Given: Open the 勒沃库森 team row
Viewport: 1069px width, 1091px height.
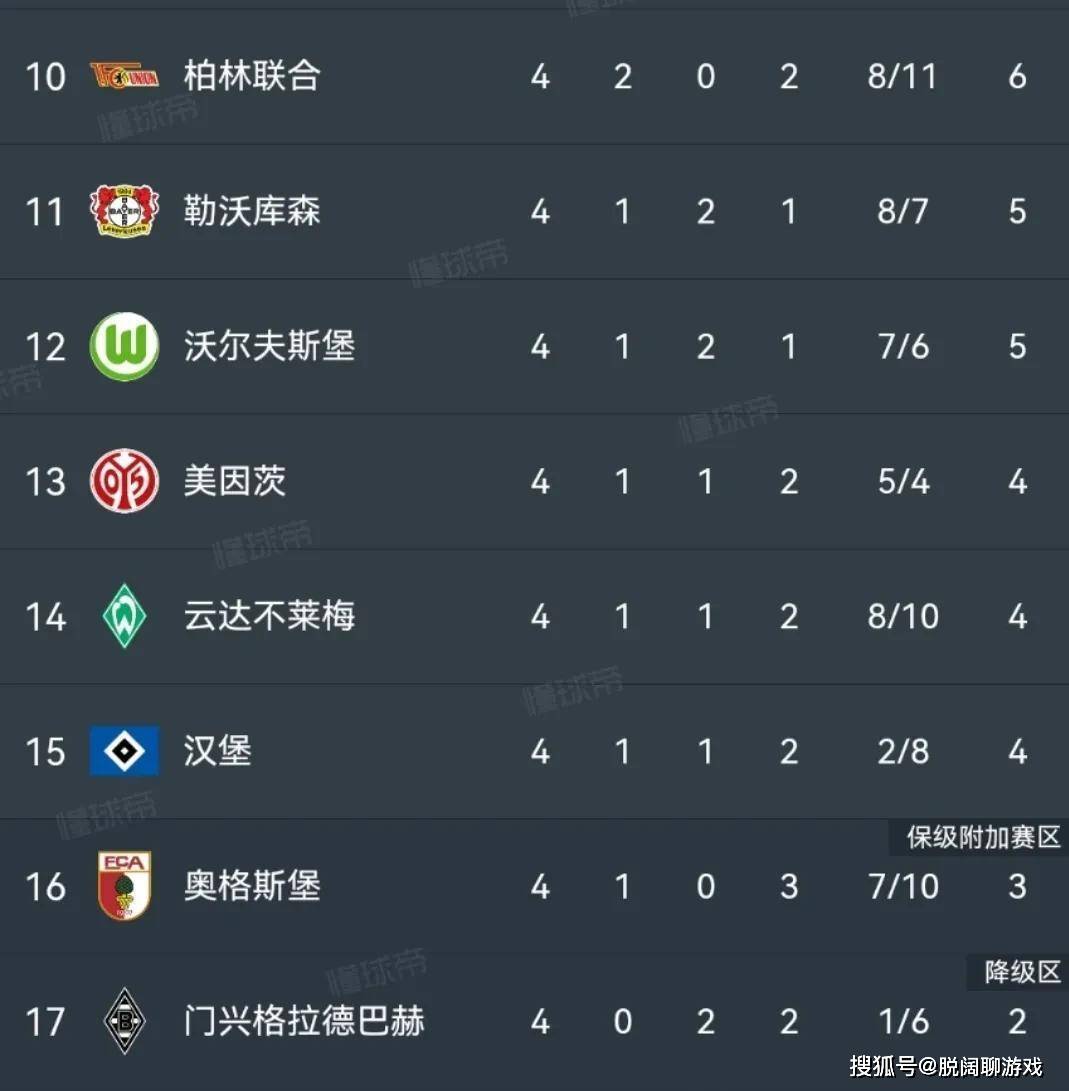Looking at the screenshot, I should [x=252, y=211].
